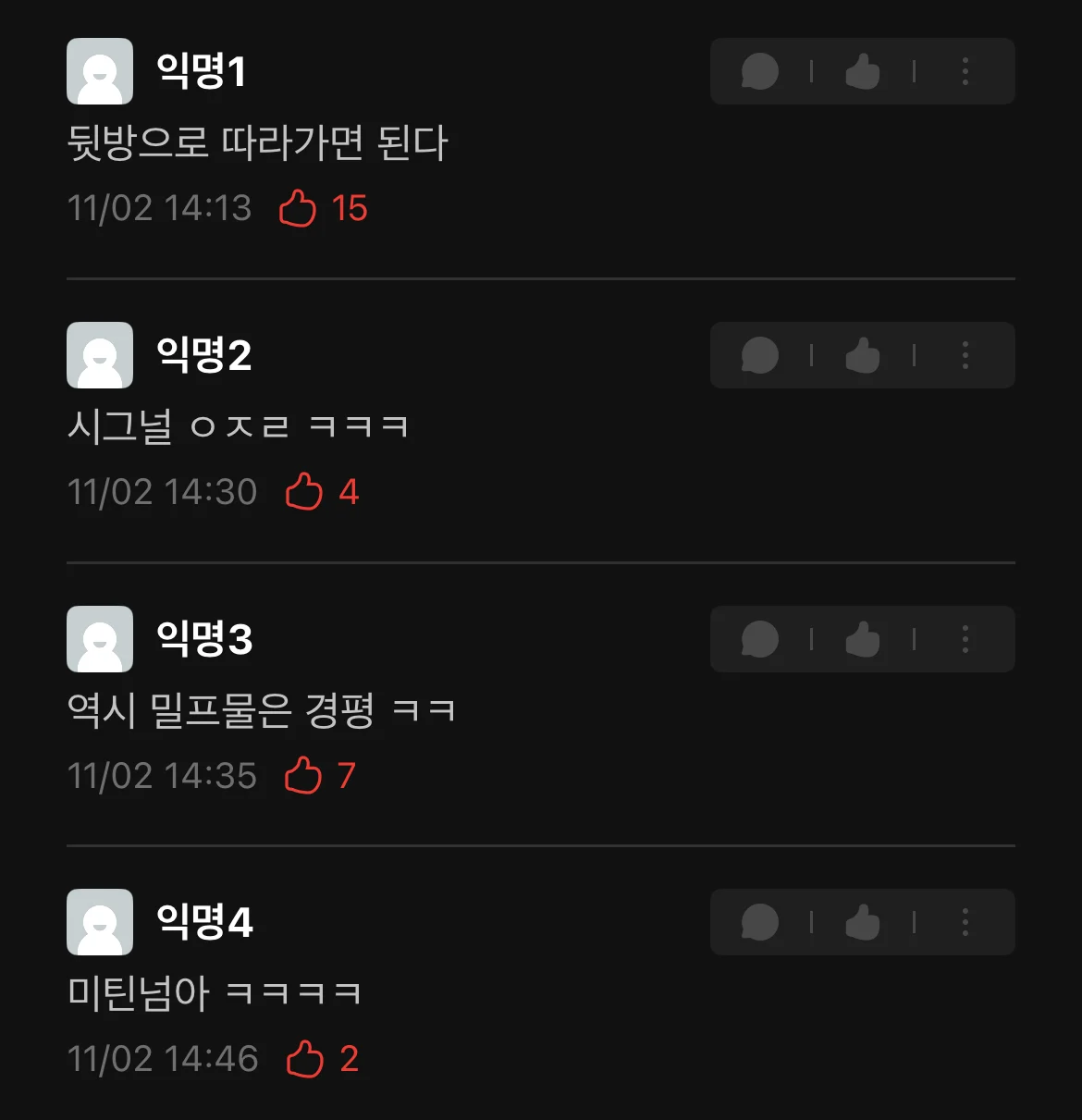1082x1120 pixels.
Task: Open more options for 익명4's comment
Action: pyautogui.click(x=965, y=922)
